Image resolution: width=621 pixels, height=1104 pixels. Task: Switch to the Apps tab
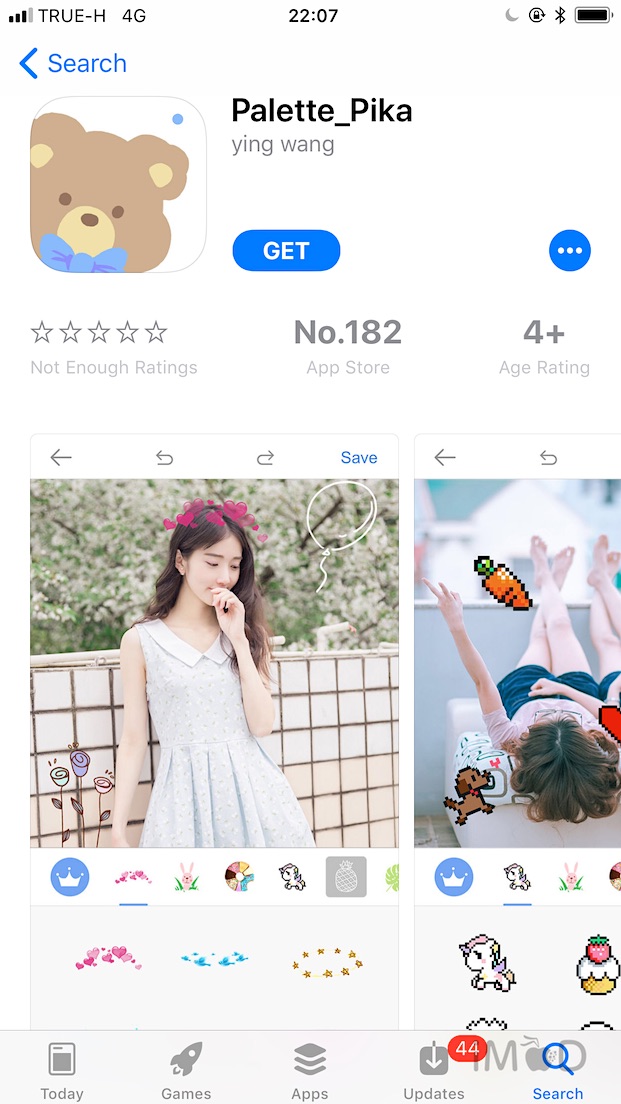pyautogui.click(x=310, y=1069)
